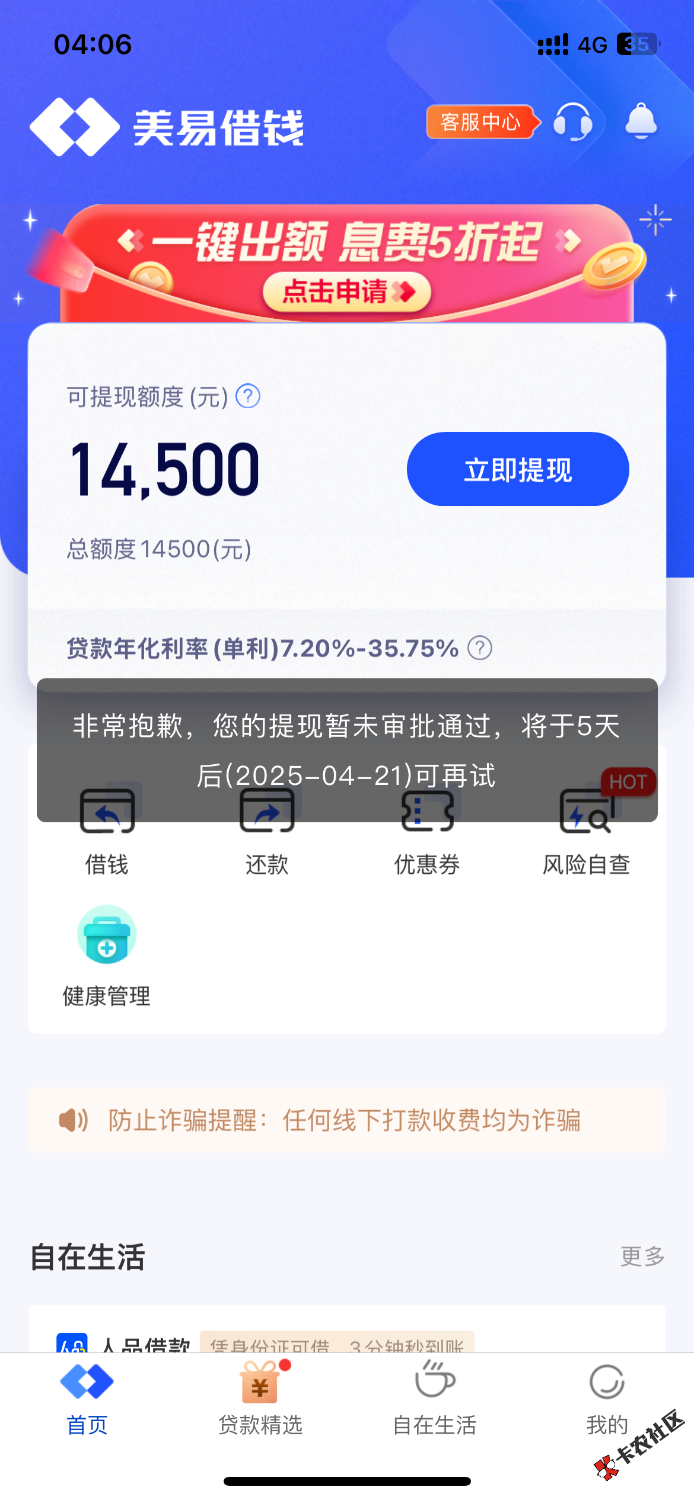
Task: Switch to the 自在生活 tab
Action: 434,1398
